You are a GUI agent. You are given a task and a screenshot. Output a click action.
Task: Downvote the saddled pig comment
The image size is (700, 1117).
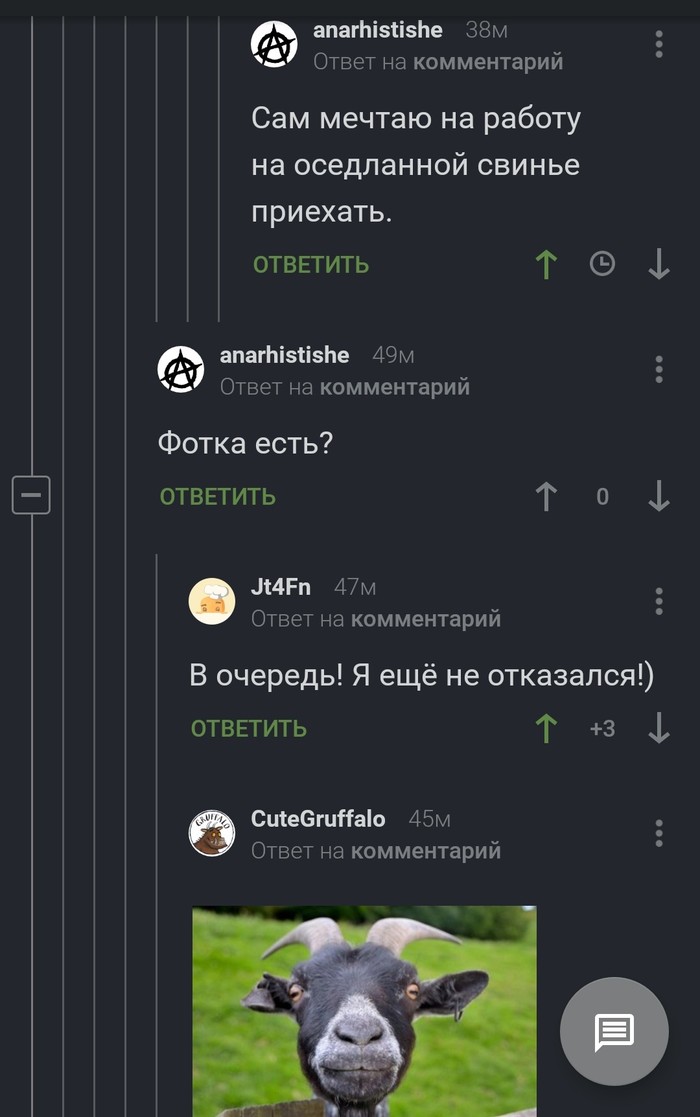pyautogui.click(x=658, y=265)
